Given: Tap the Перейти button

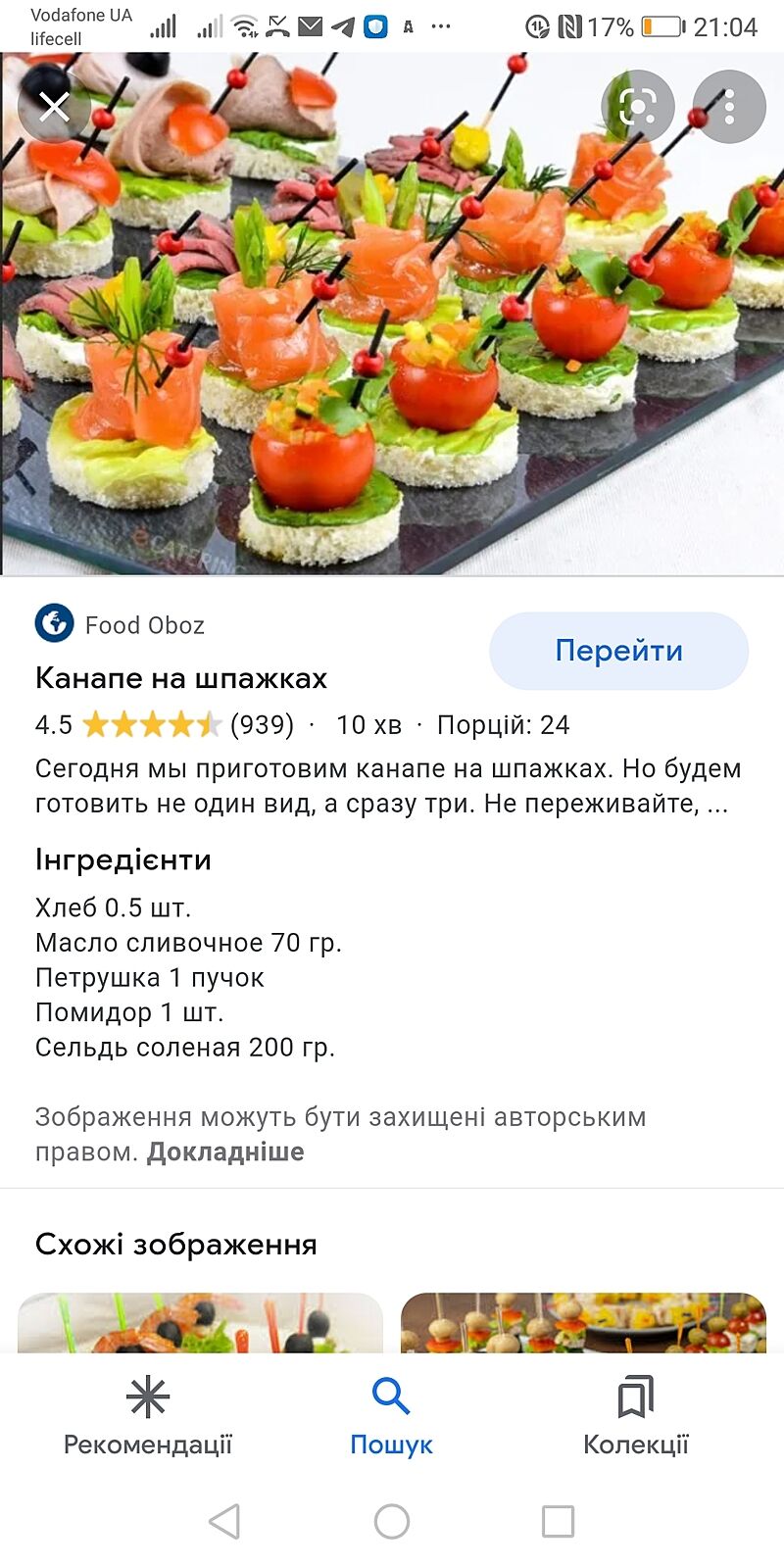Looking at the screenshot, I should 618,651.
